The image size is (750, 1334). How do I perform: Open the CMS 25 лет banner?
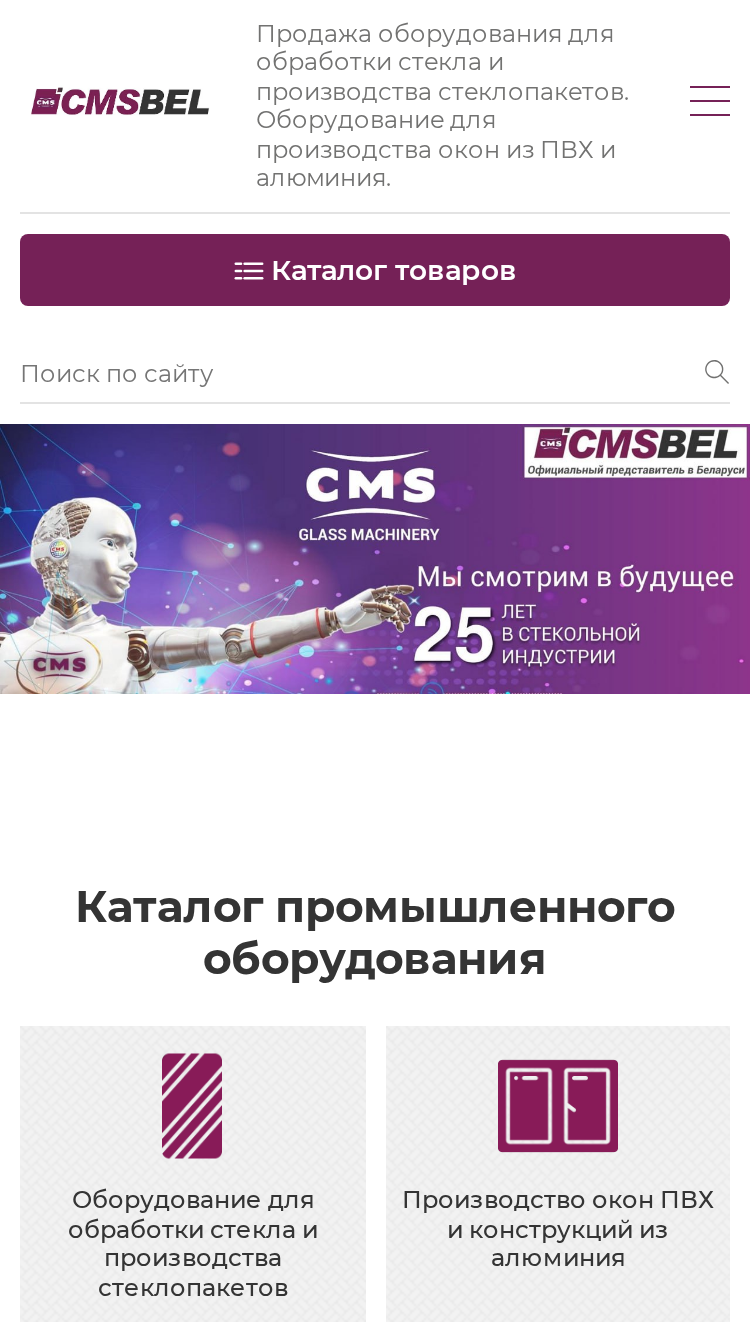click(x=375, y=559)
